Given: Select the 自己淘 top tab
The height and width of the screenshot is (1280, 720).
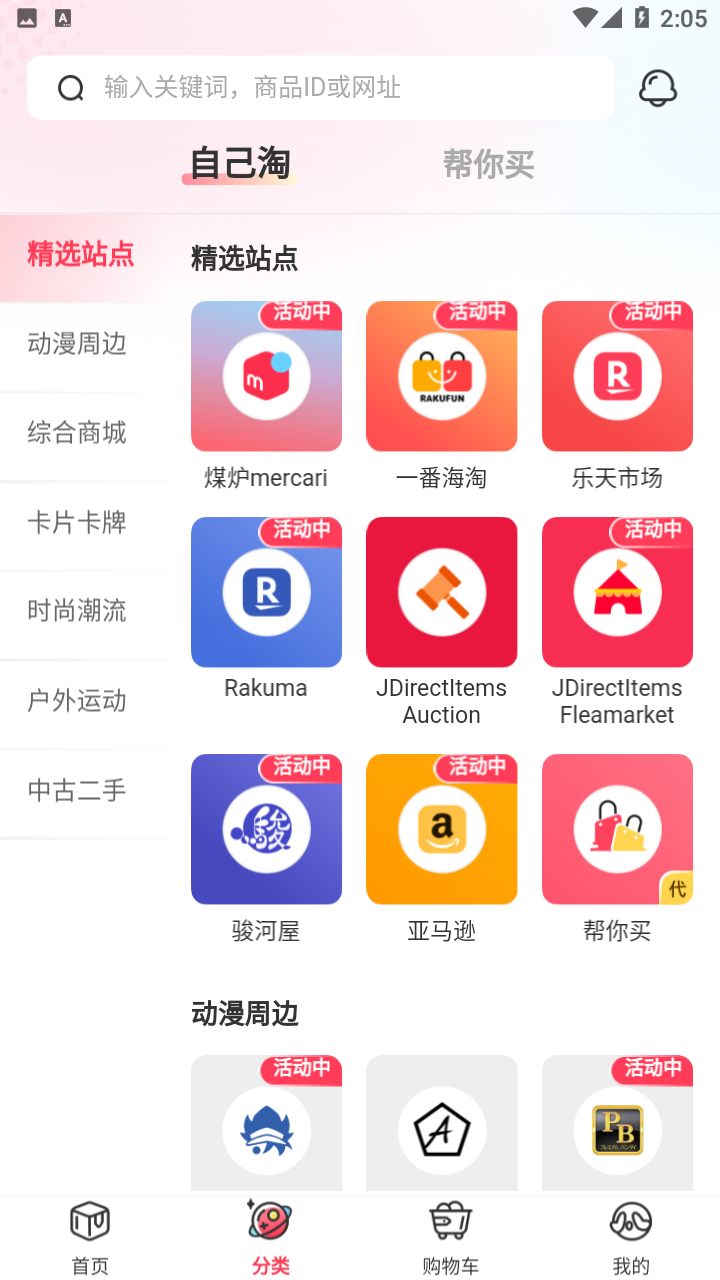Looking at the screenshot, I should [x=240, y=164].
